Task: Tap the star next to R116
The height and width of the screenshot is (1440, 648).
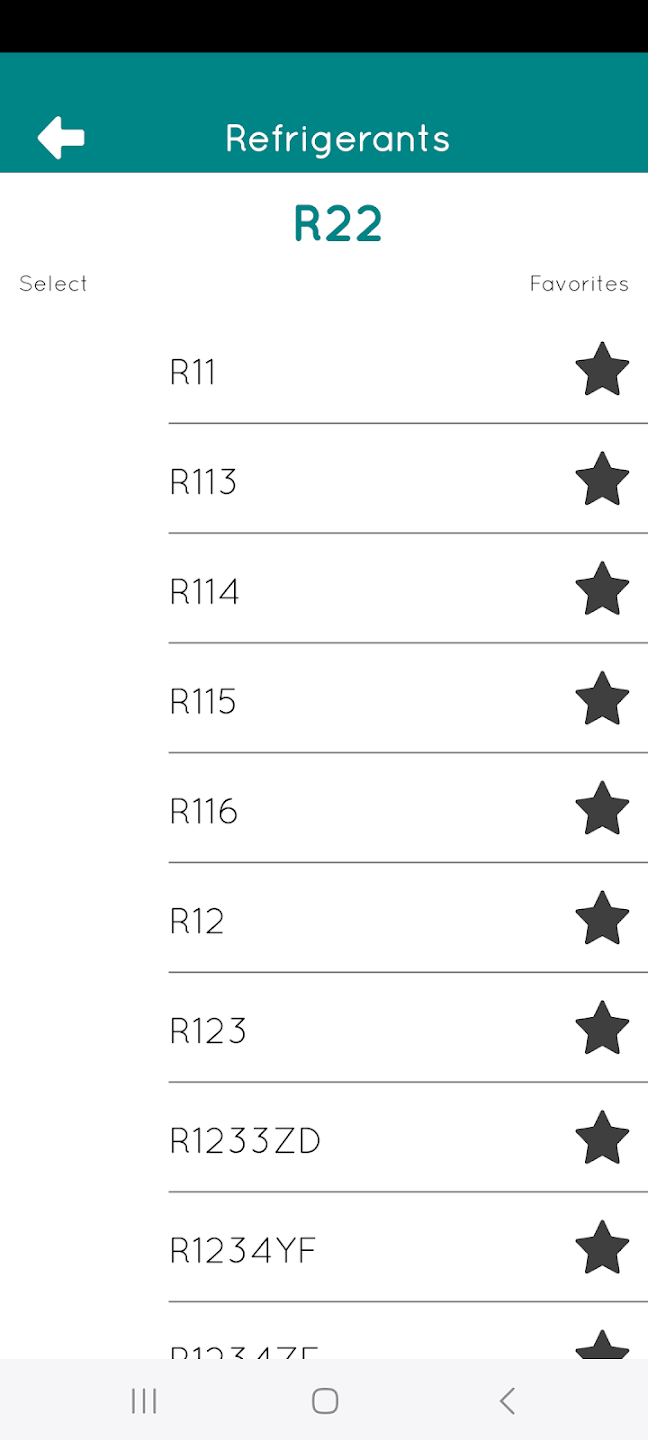Action: click(x=602, y=809)
